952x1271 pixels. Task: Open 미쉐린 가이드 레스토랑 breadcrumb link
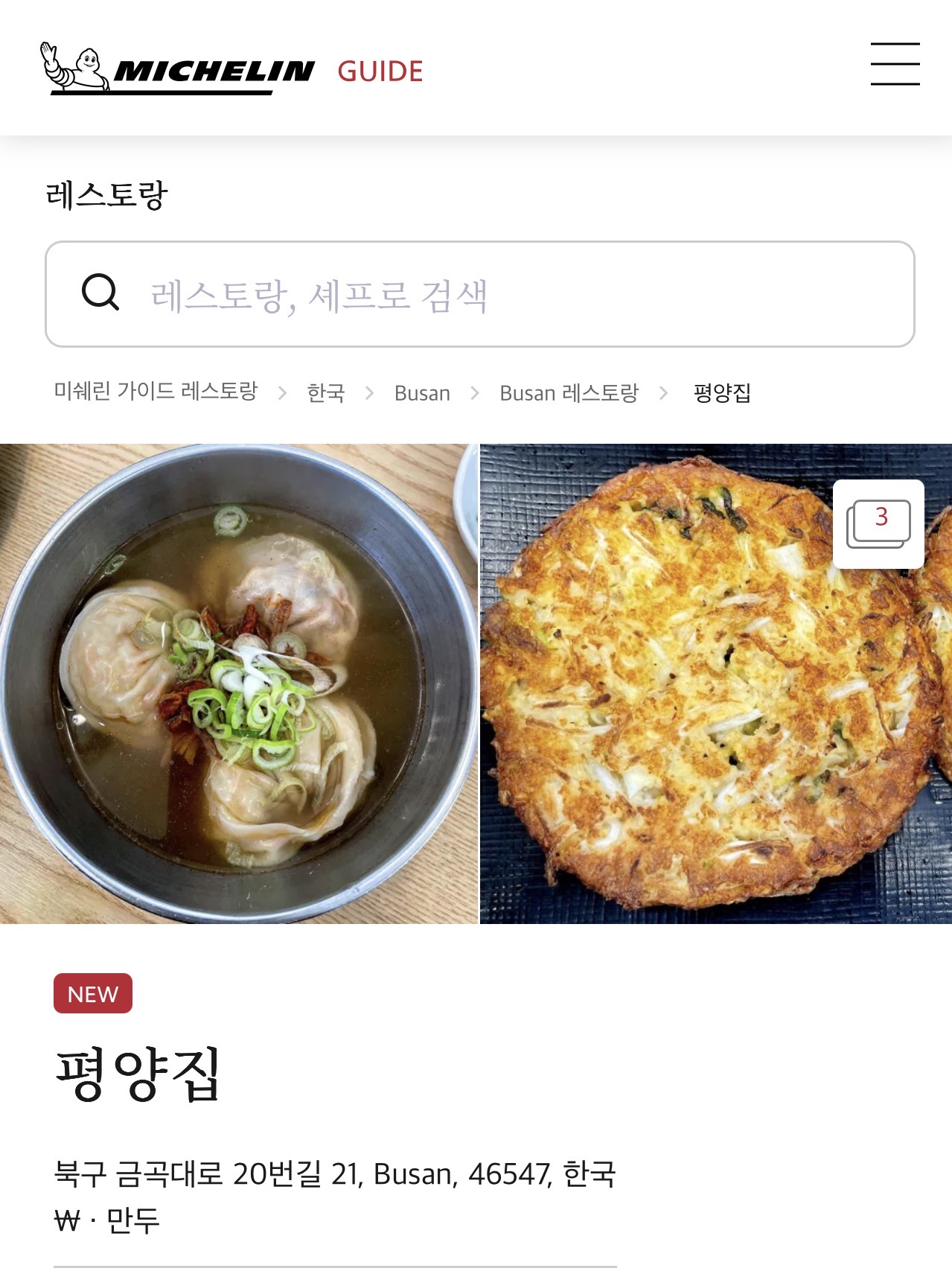(156, 392)
